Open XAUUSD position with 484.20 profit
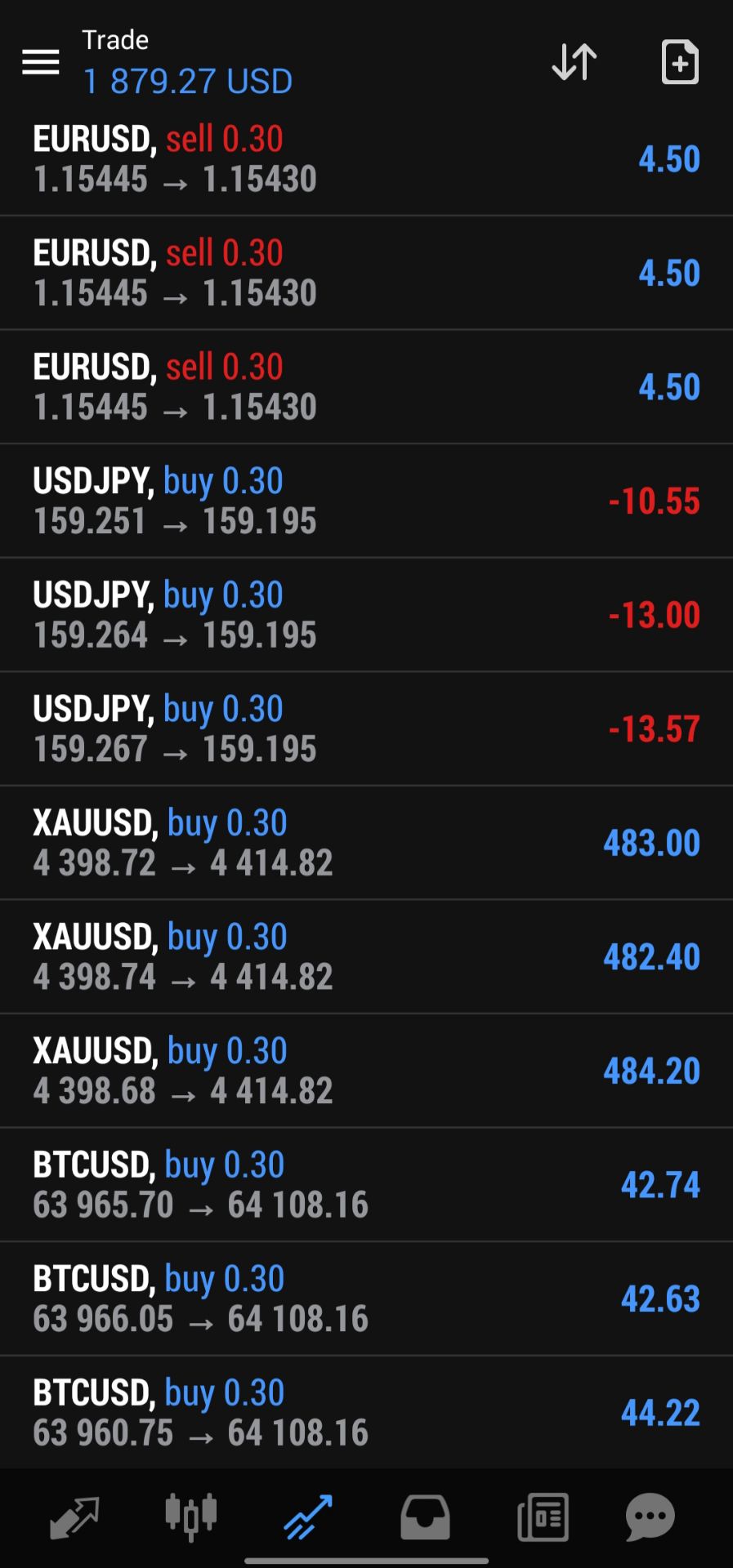This screenshot has height=1568, width=733. (366, 1071)
